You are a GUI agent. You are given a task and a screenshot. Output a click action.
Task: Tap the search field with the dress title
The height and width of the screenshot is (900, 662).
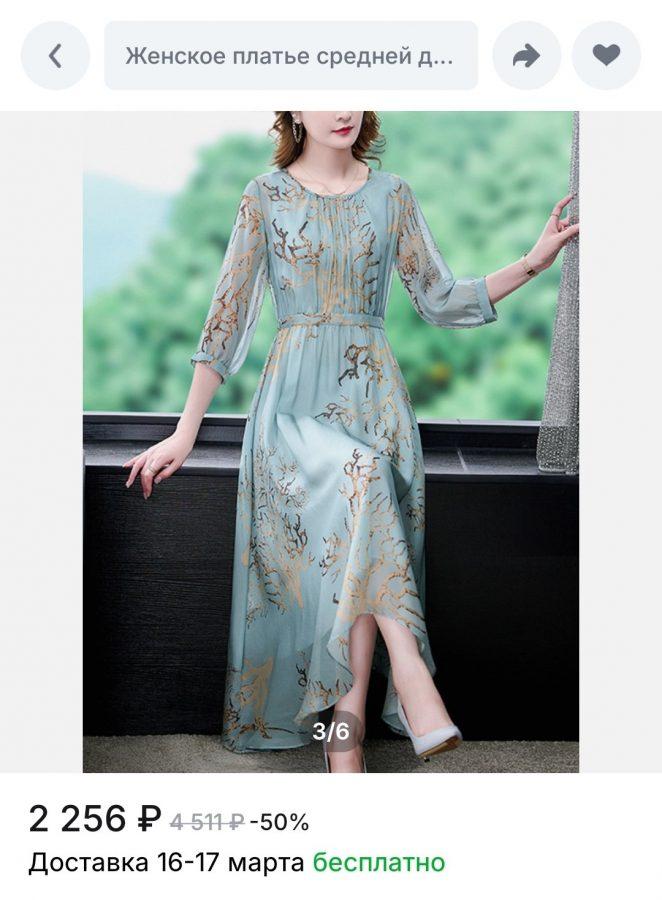pyautogui.click(x=290, y=56)
